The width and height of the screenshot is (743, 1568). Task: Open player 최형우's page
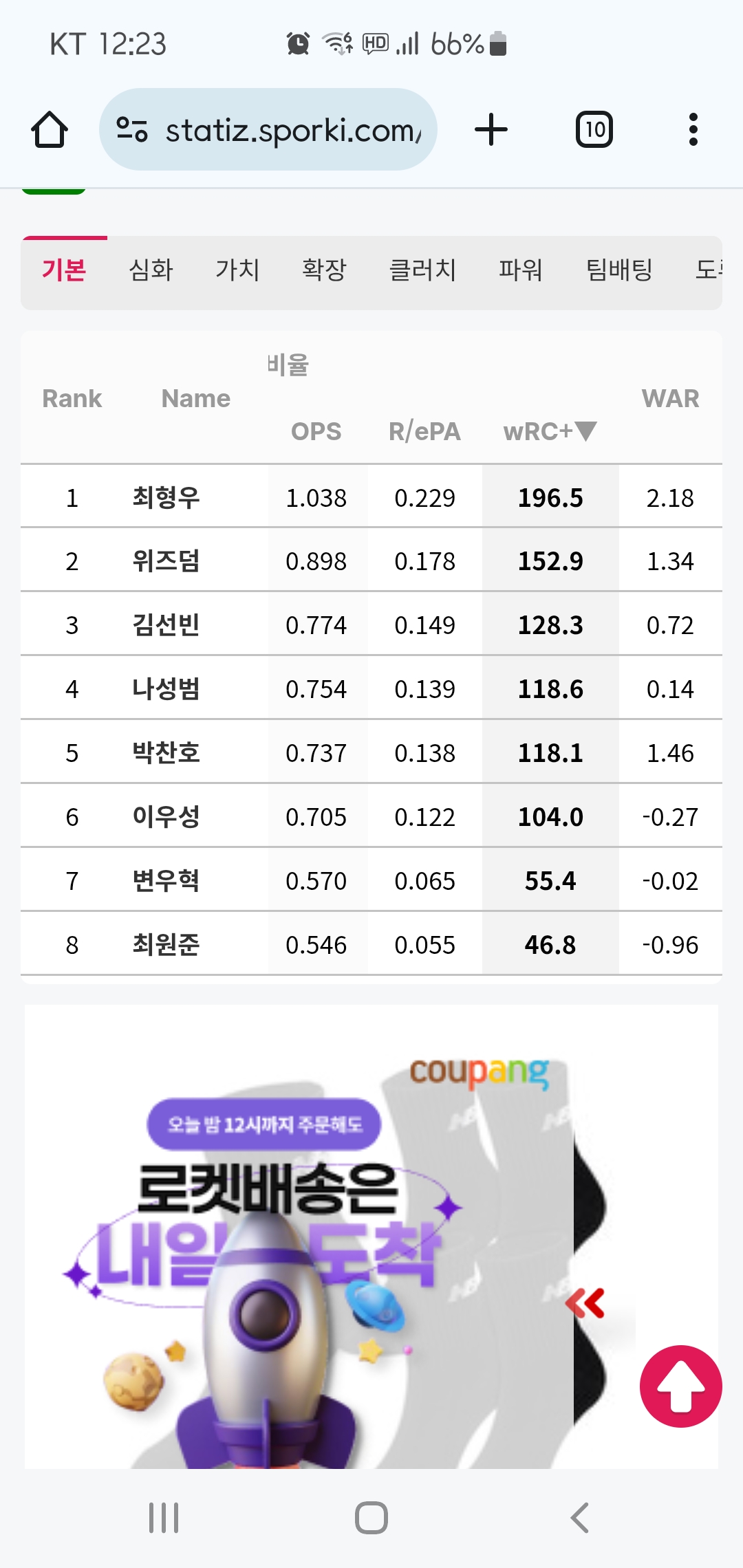166,497
